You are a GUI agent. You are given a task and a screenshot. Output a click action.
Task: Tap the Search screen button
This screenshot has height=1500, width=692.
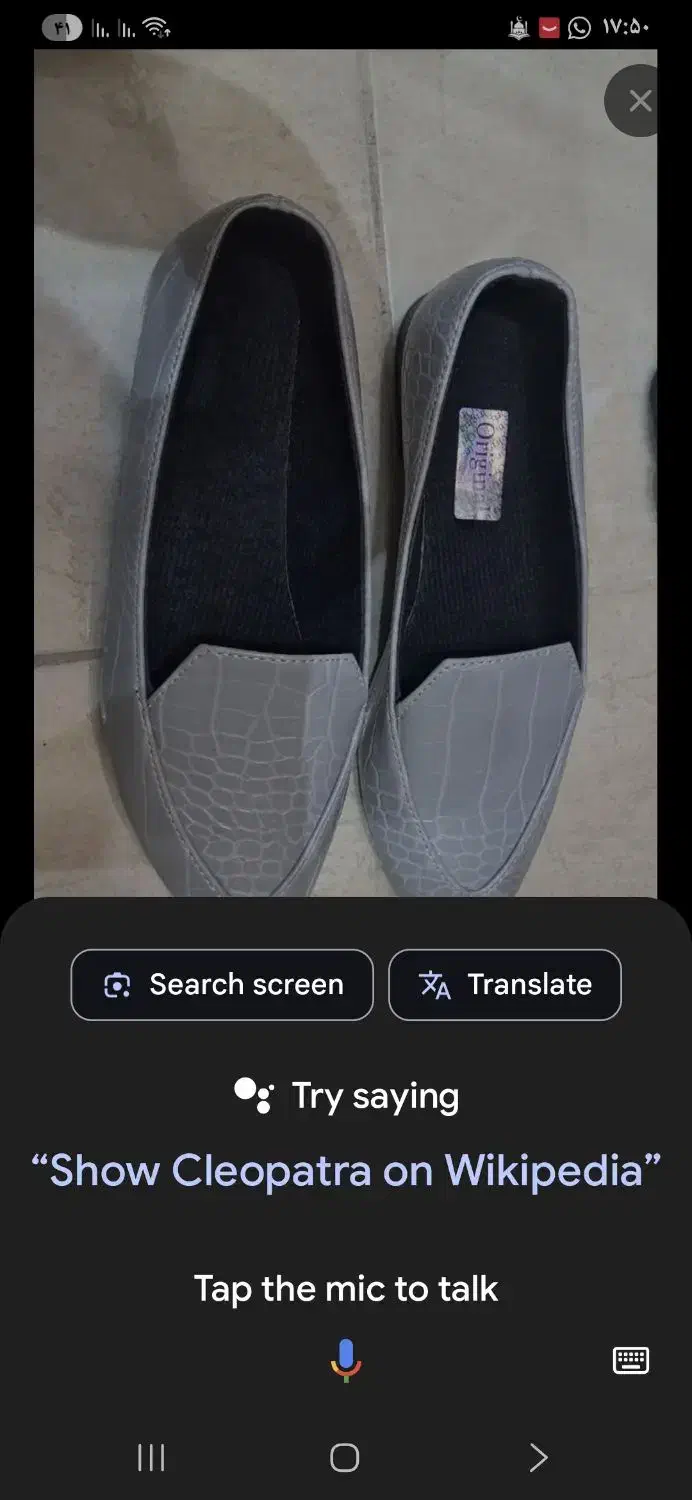pyautogui.click(x=222, y=985)
